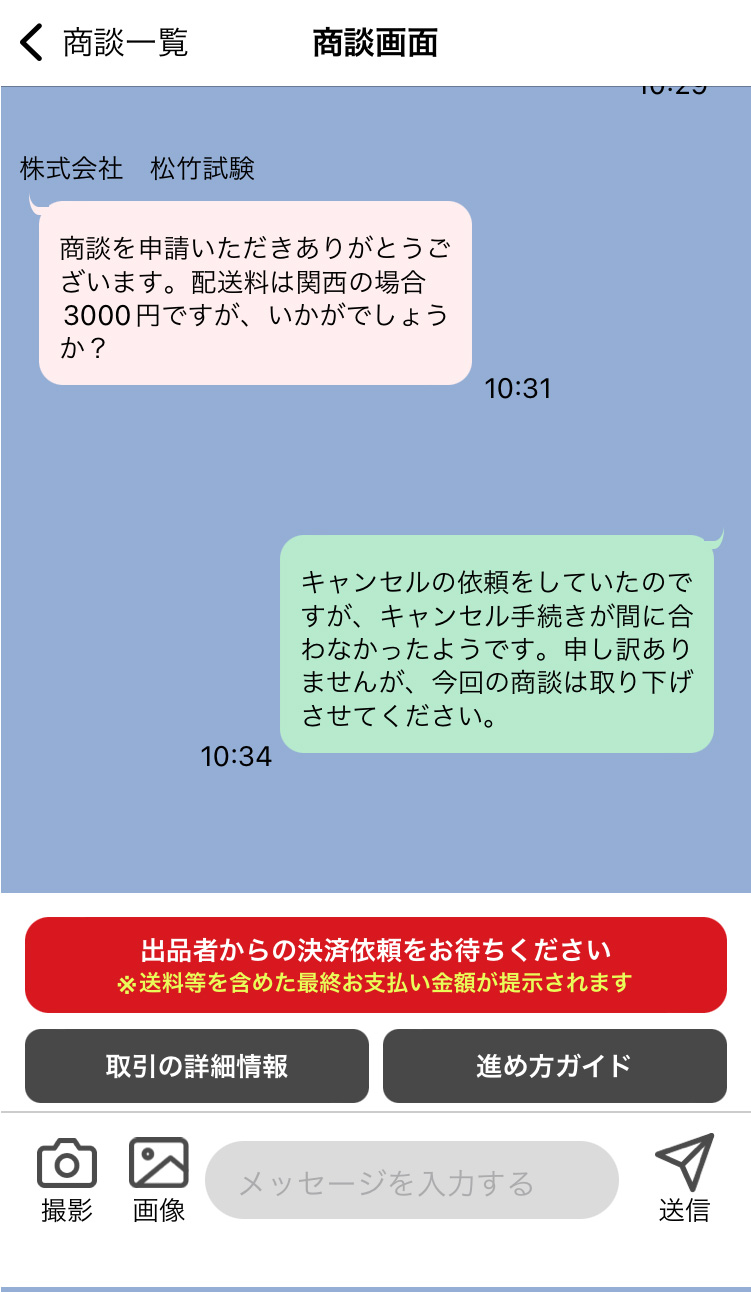Open 取引の詳細情報
The height and width of the screenshot is (1292, 751).
(x=197, y=1066)
